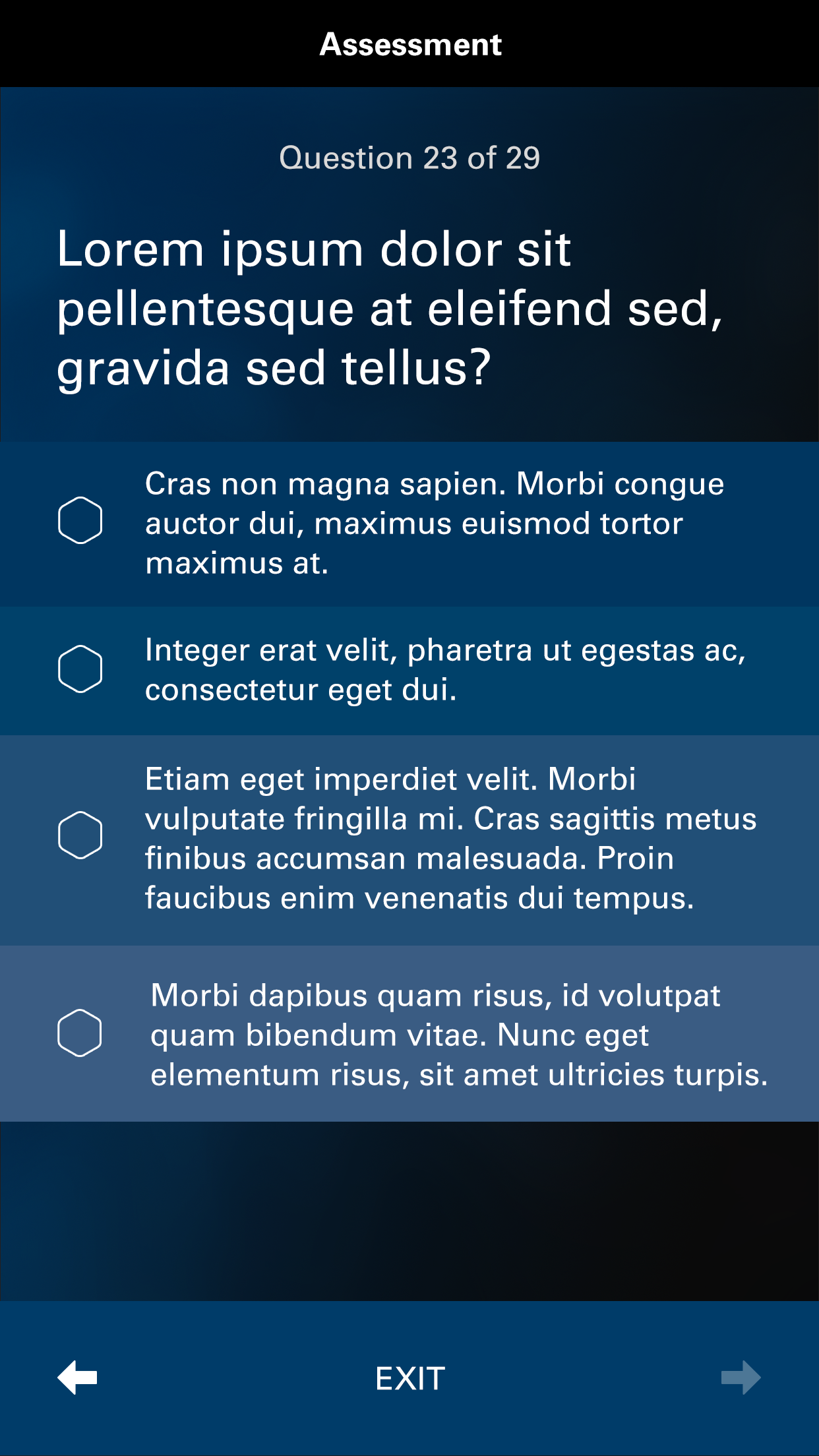Image resolution: width=819 pixels, height=1456 pixels.
Task: Exit the assessment
Action: tap(409, 1378)
